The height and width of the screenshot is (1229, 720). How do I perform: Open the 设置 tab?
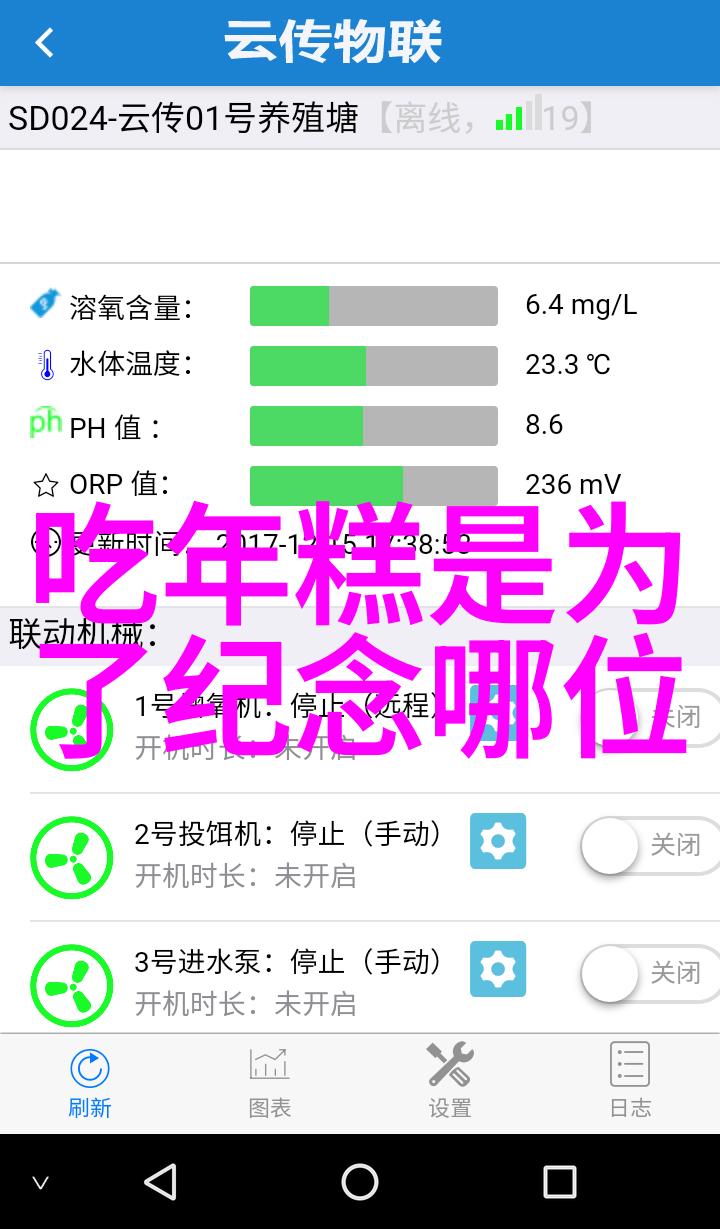pos(450,1082)
